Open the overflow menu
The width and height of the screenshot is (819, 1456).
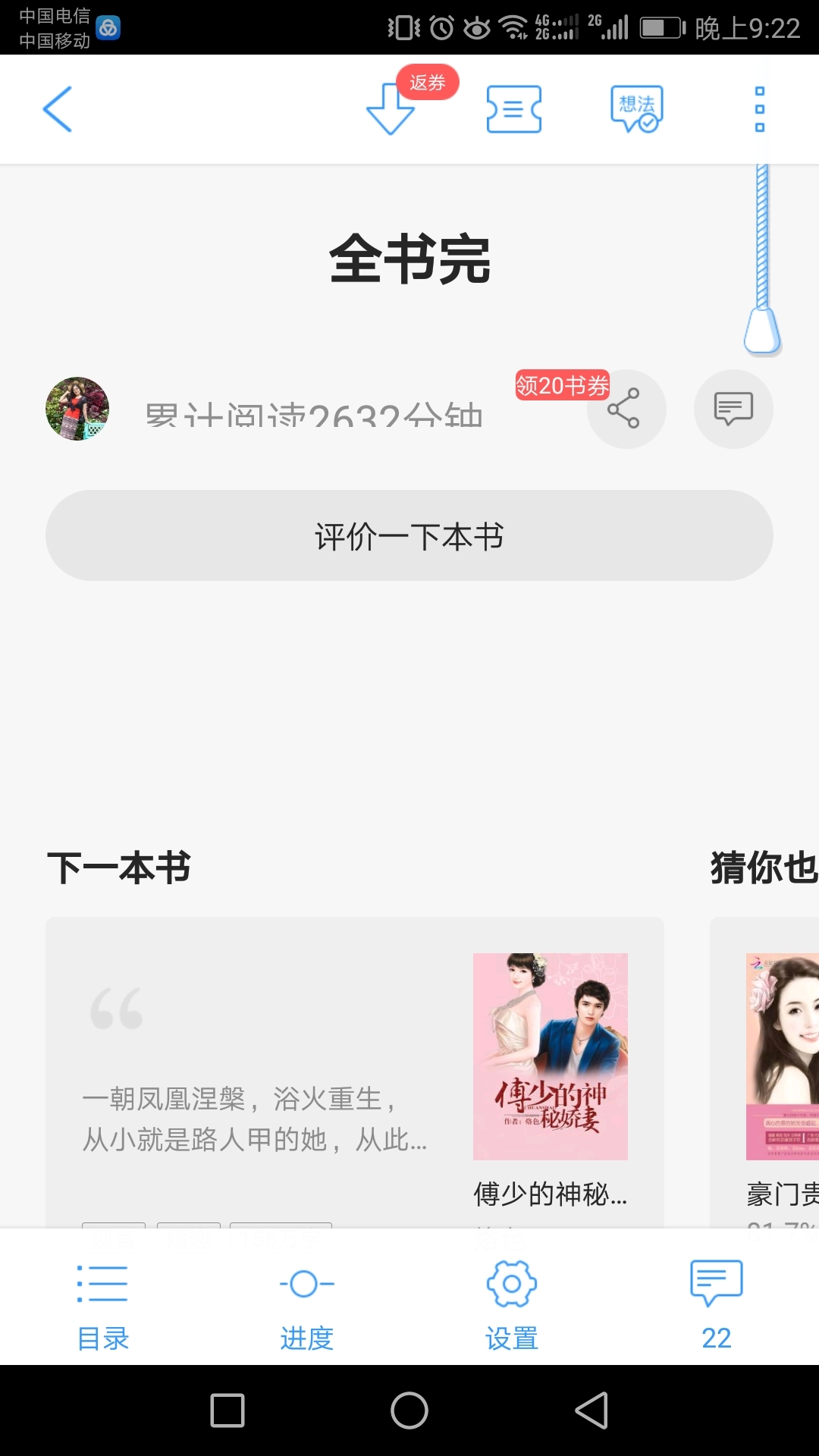(759, 109)
